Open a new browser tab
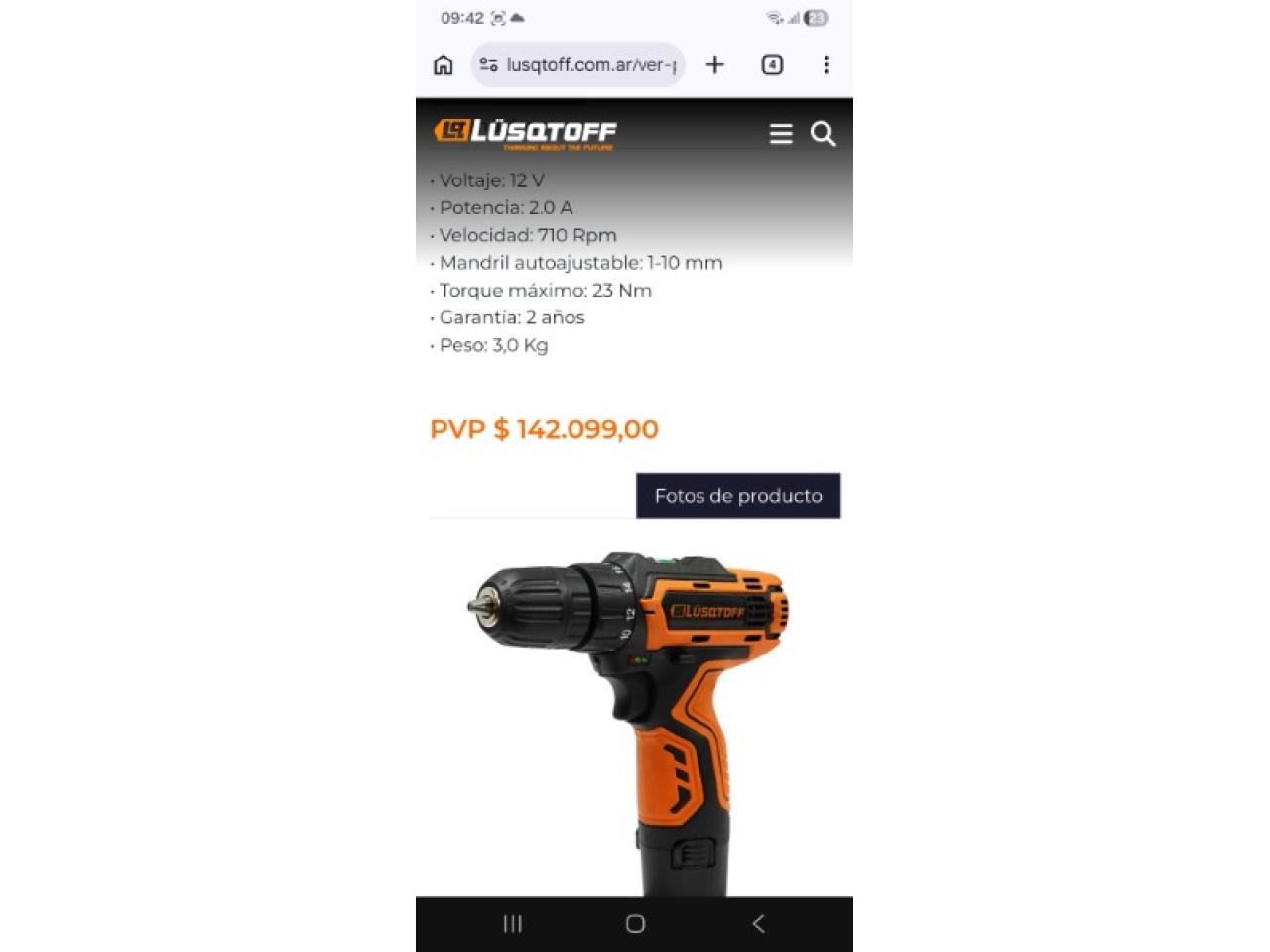1270x952 pixels. (x=714, y=65)
